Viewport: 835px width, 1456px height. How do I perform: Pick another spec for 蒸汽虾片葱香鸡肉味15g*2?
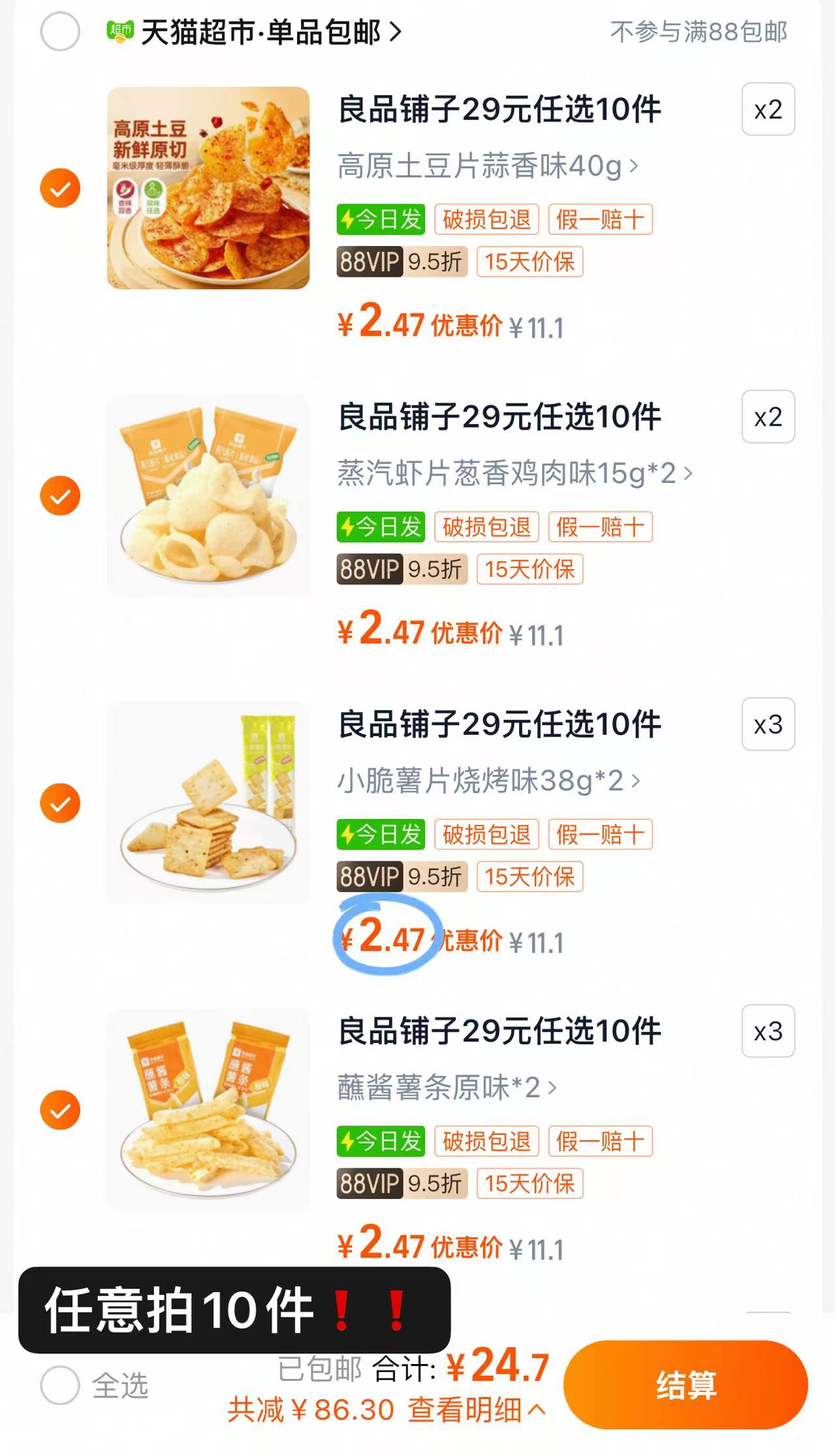pos(514,474)
